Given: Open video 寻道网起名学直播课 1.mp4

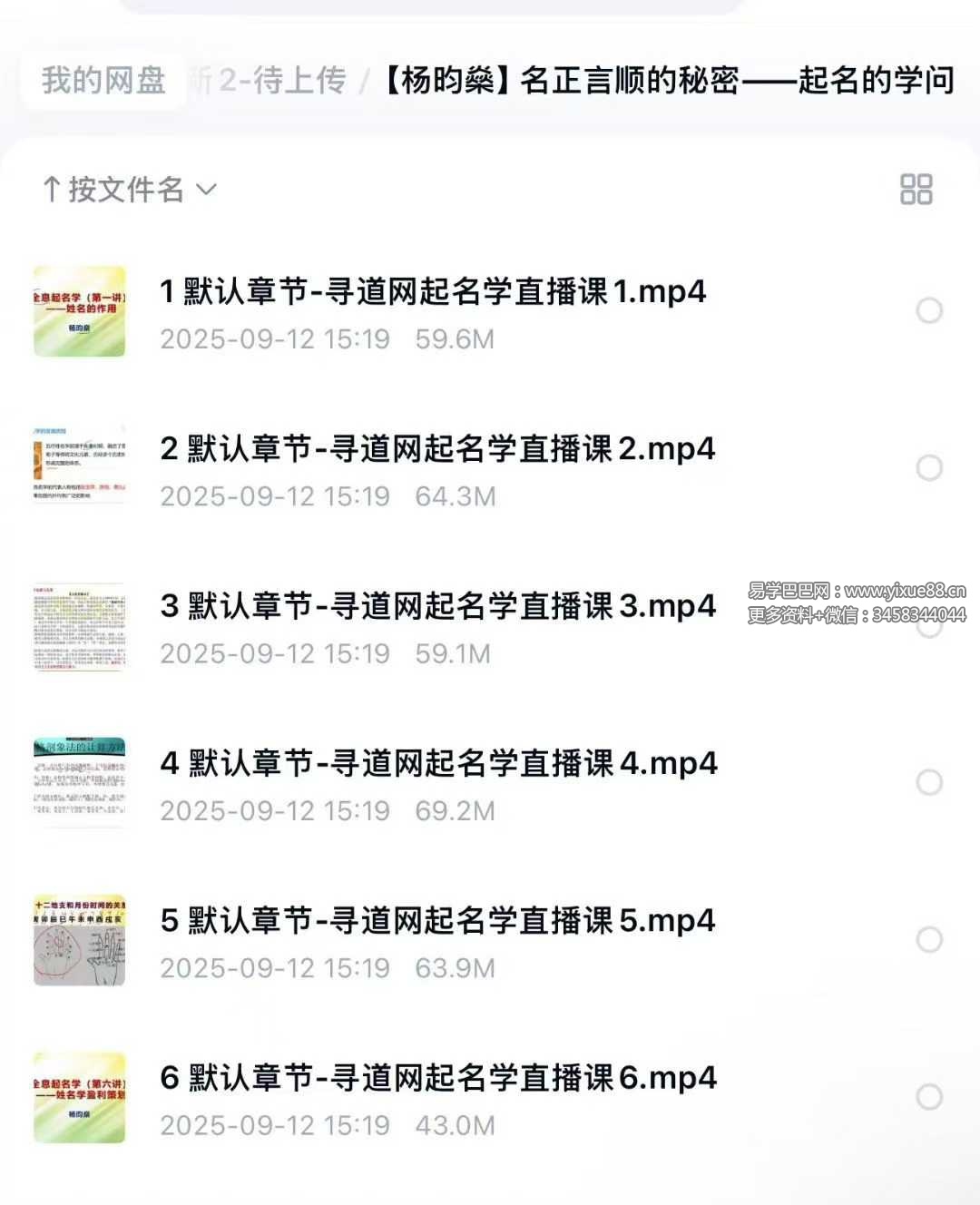Looking at the screenshot, I should pyautogui.click(x=432, y=292).
